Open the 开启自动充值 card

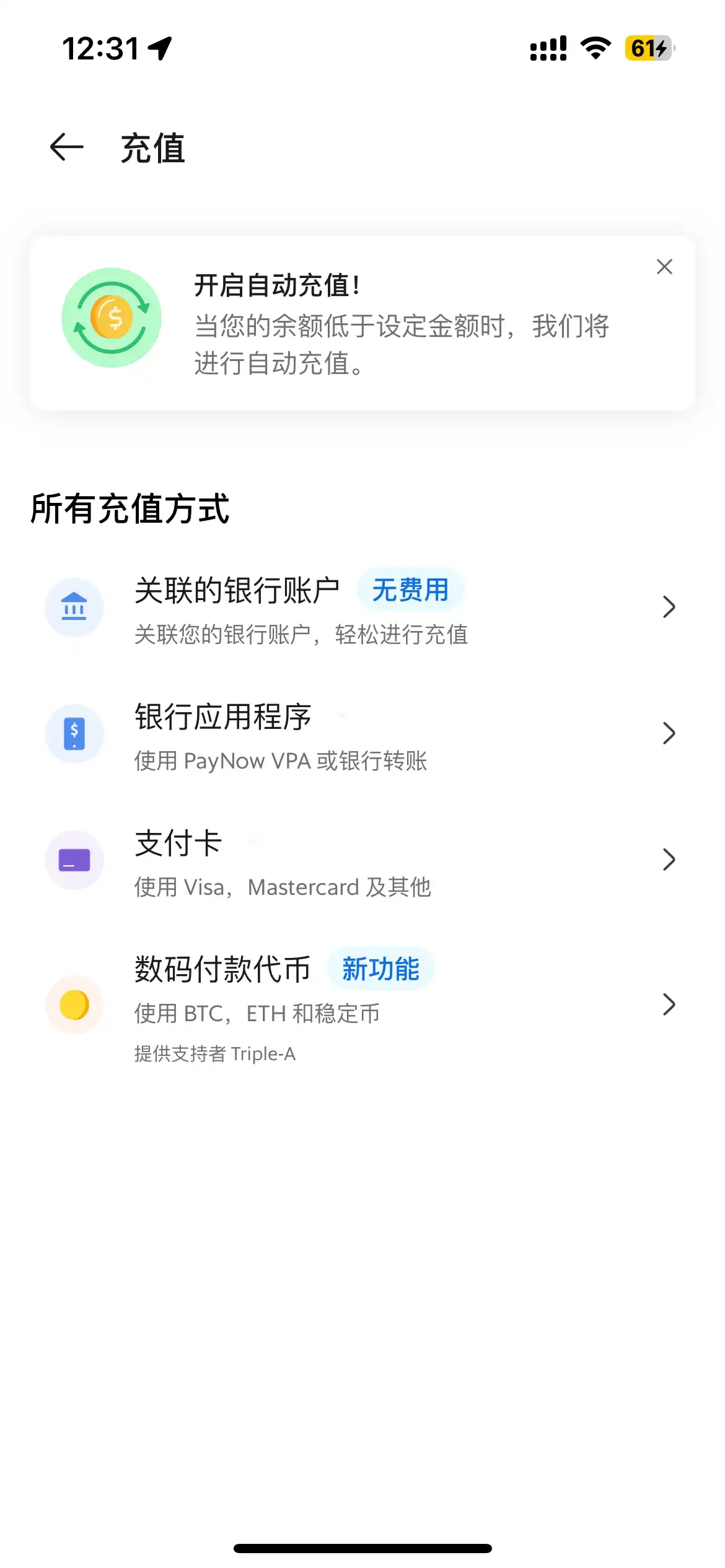[x=362, y=323]
